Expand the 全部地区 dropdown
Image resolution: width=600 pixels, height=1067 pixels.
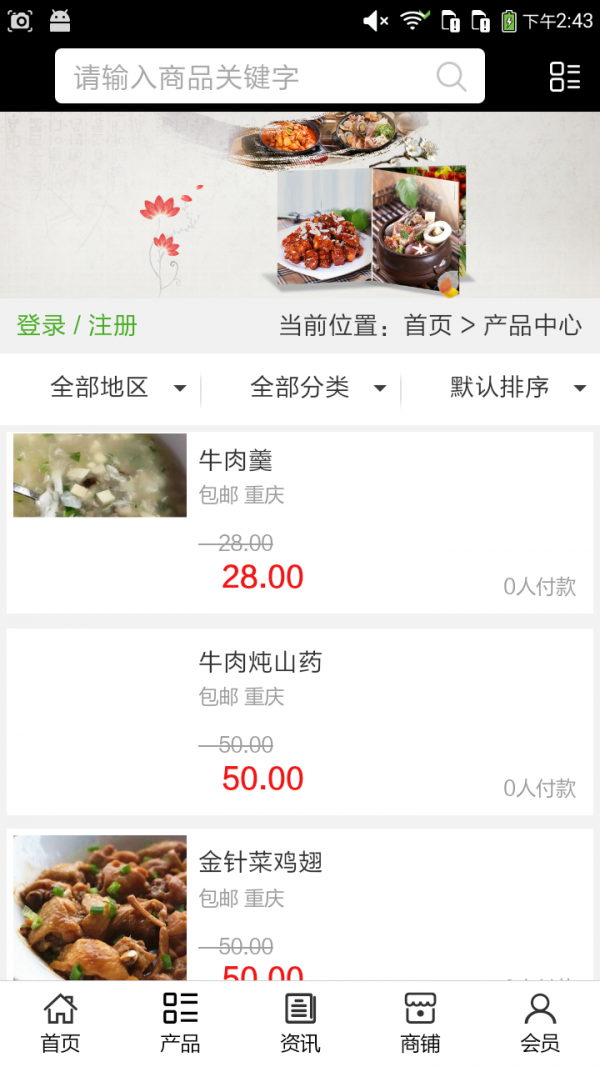[x=117, y=388]
